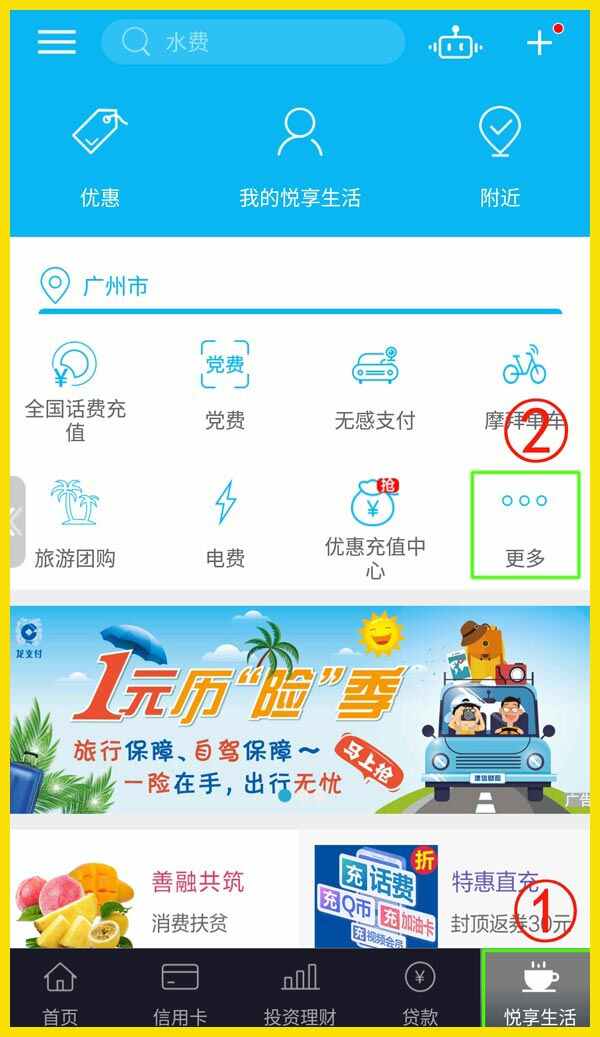Open the 1元历险季 insurance banner
The image size is (600, 1037).
(299, 710)
